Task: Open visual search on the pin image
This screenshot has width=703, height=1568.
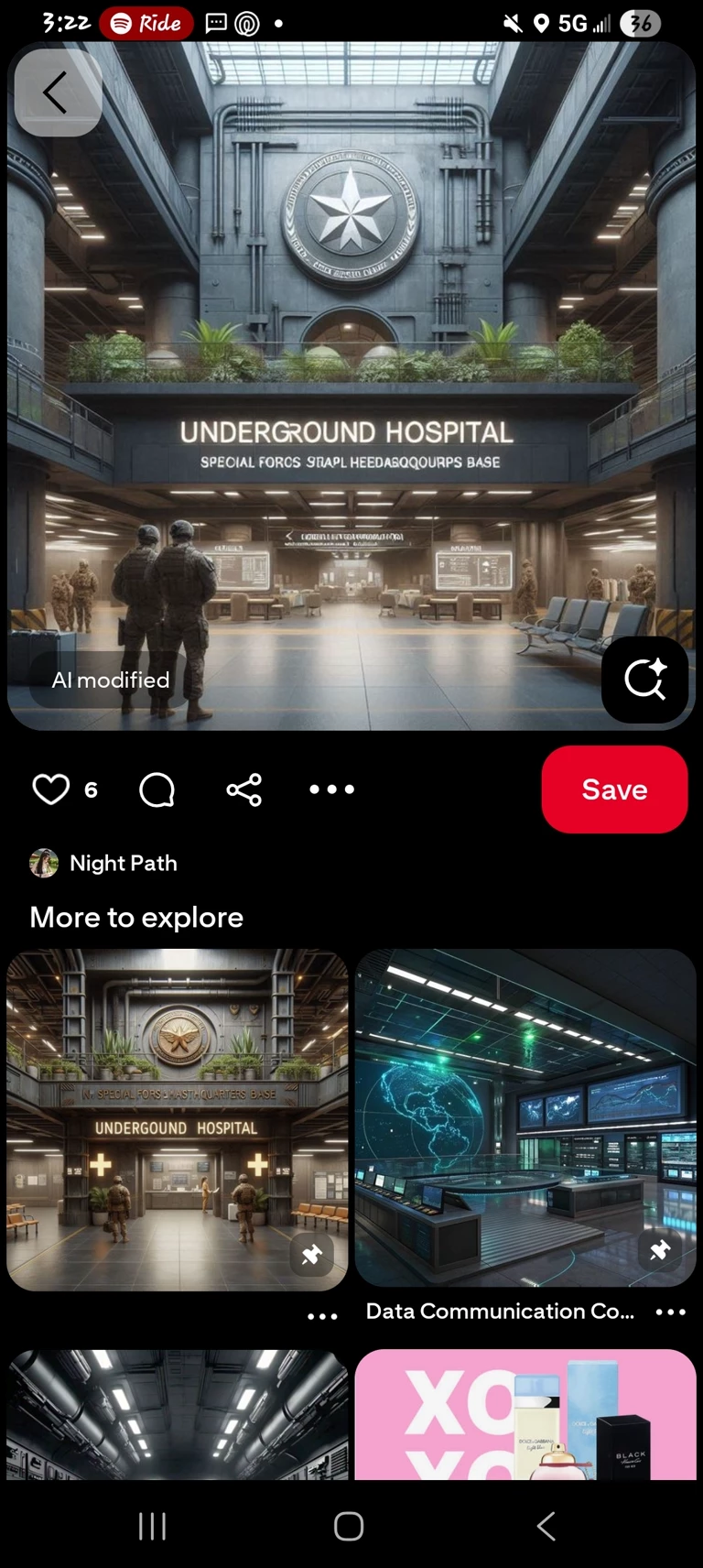Action: (644, 680)
